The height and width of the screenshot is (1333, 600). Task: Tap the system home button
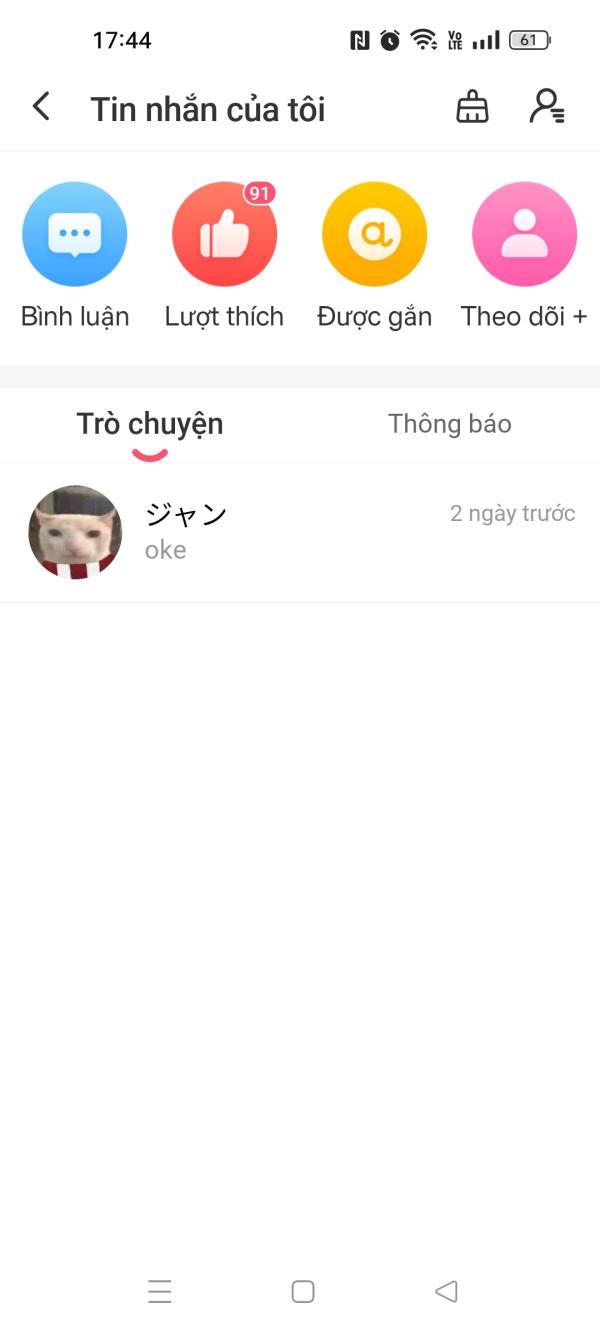point(303,1291)
